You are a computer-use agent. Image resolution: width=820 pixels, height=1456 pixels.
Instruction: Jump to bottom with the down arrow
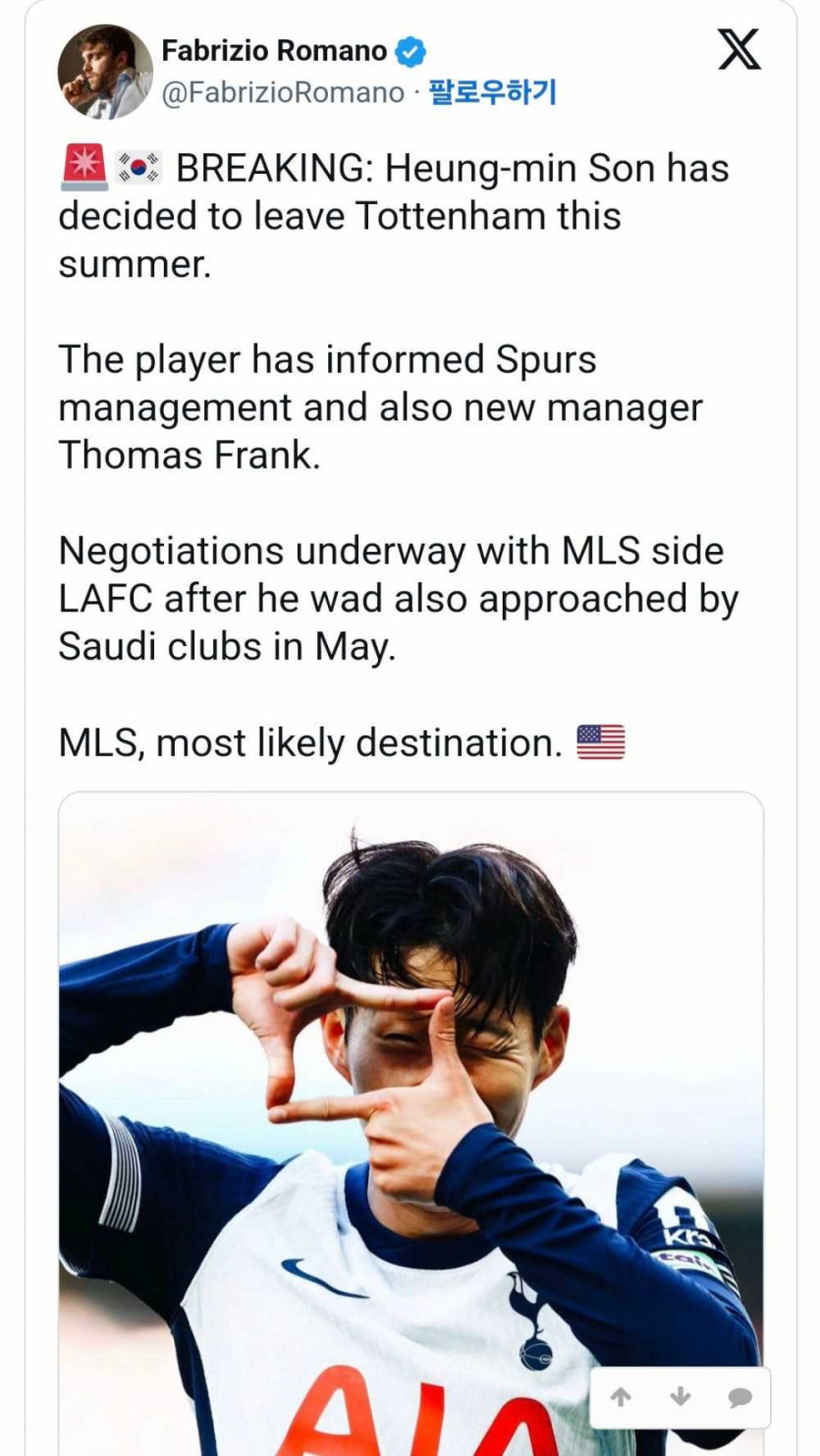[681, 1398]
